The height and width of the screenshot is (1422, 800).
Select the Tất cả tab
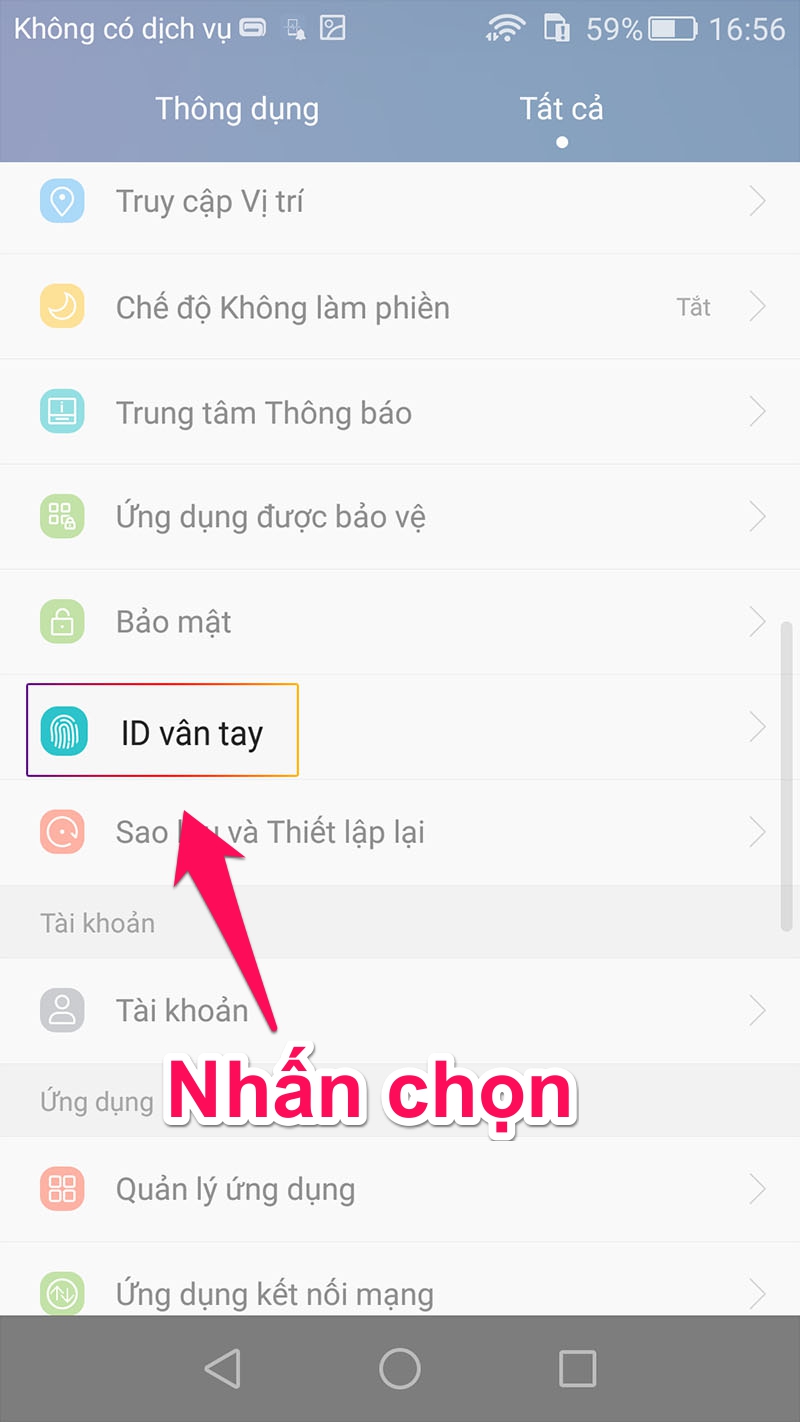coord(561,108)
